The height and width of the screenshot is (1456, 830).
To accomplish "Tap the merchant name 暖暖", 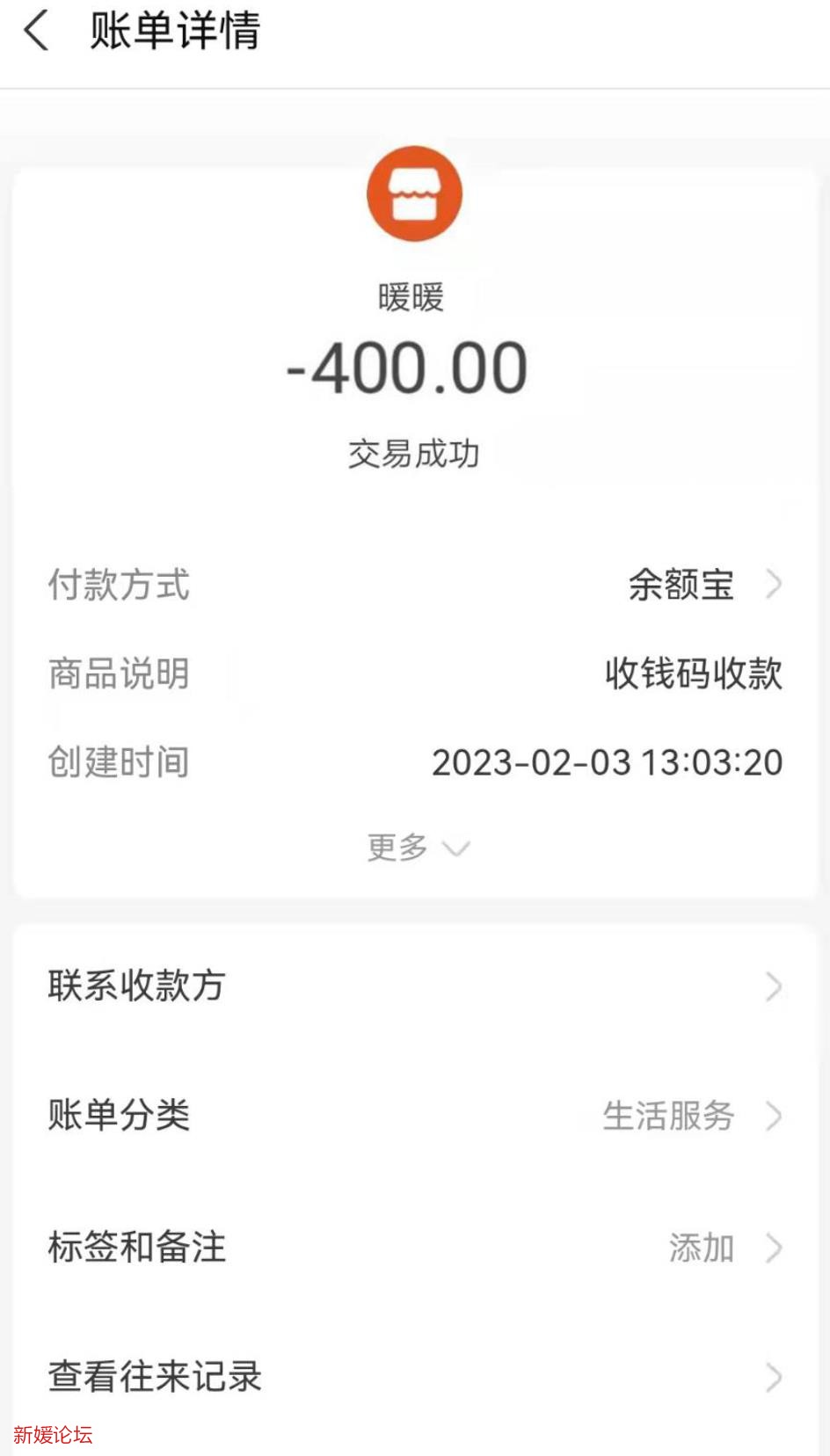I will (x=414, y=296).
